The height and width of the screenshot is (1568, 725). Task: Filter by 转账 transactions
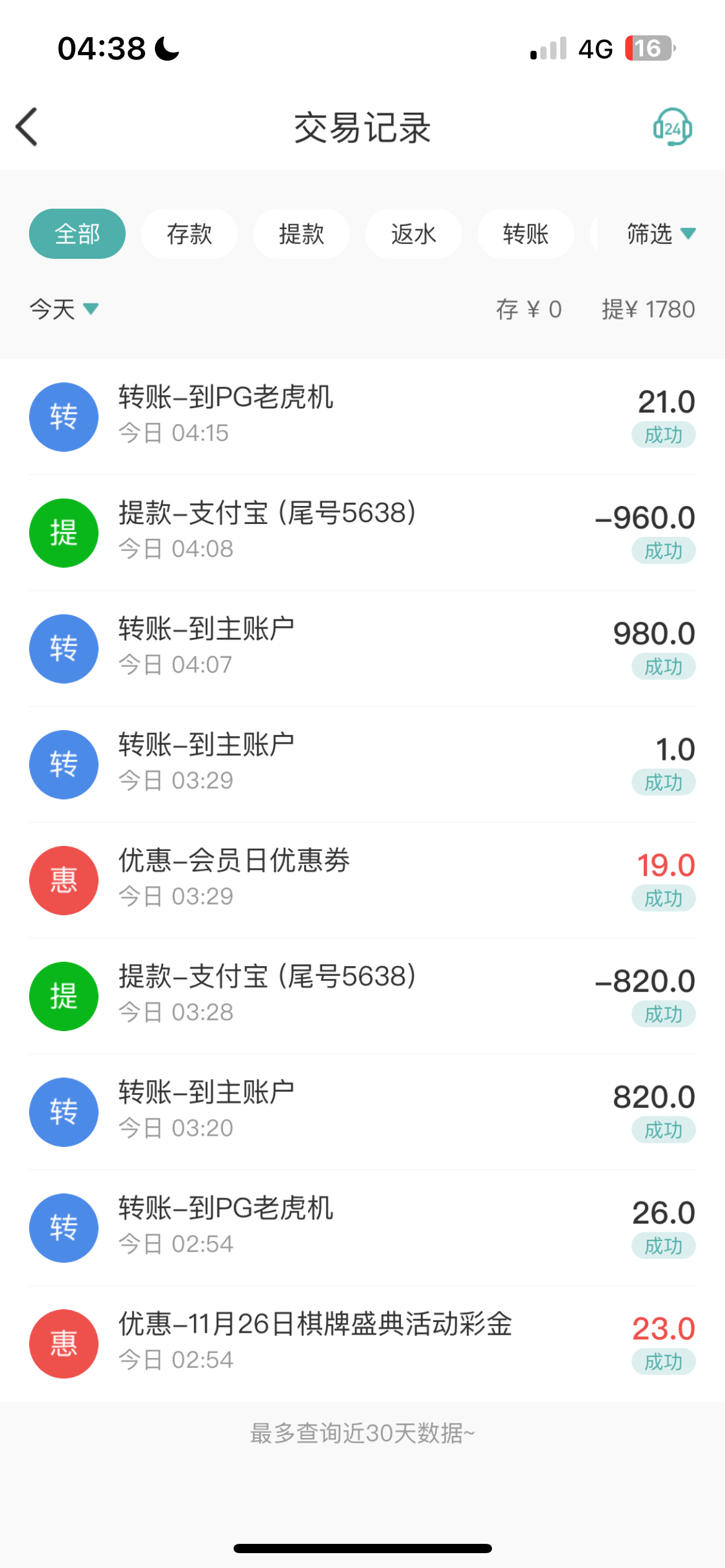point(525,234)
